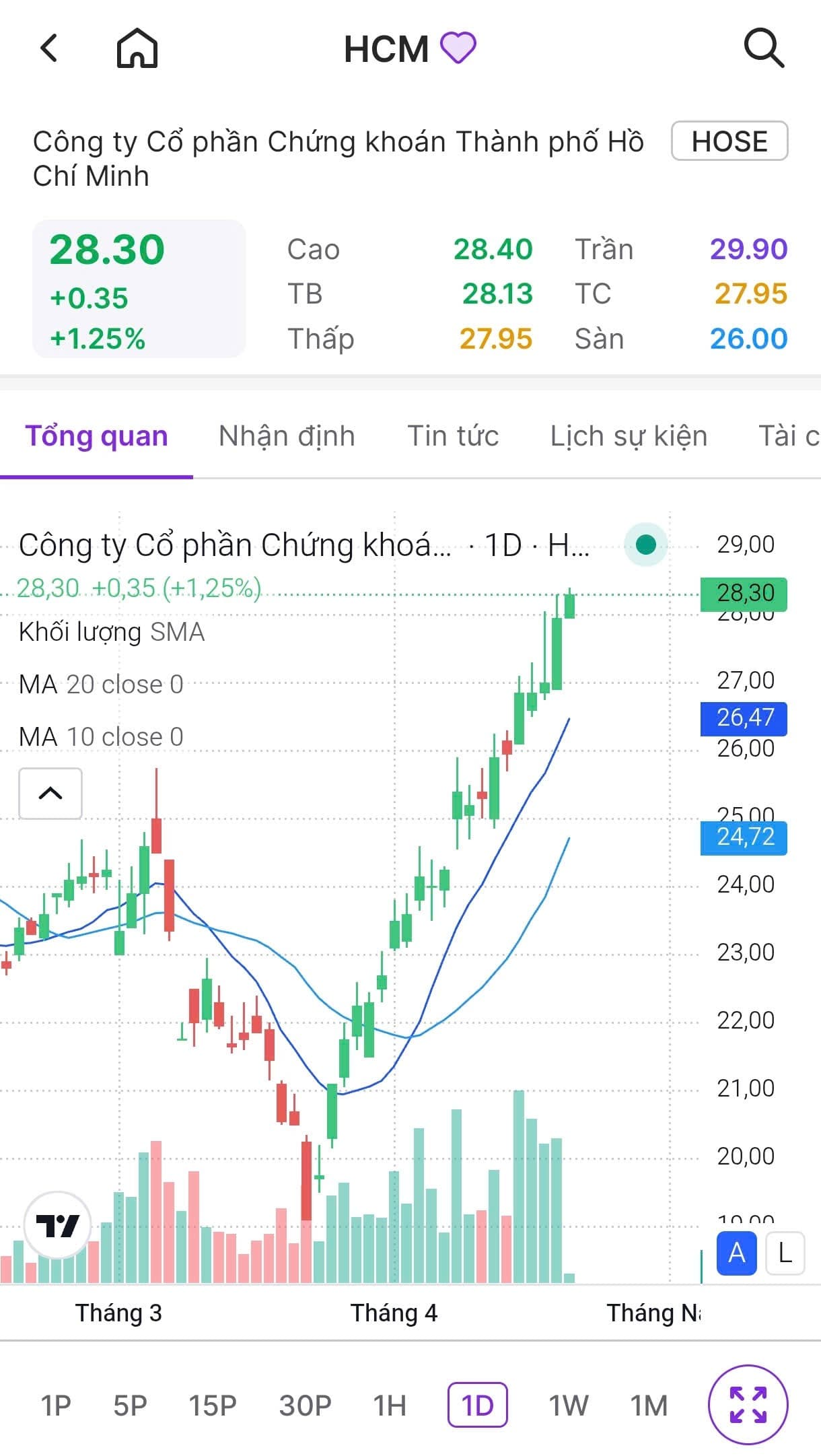Show the Tổng quan tab
The image size is (821, 1456).
[96, 436]
